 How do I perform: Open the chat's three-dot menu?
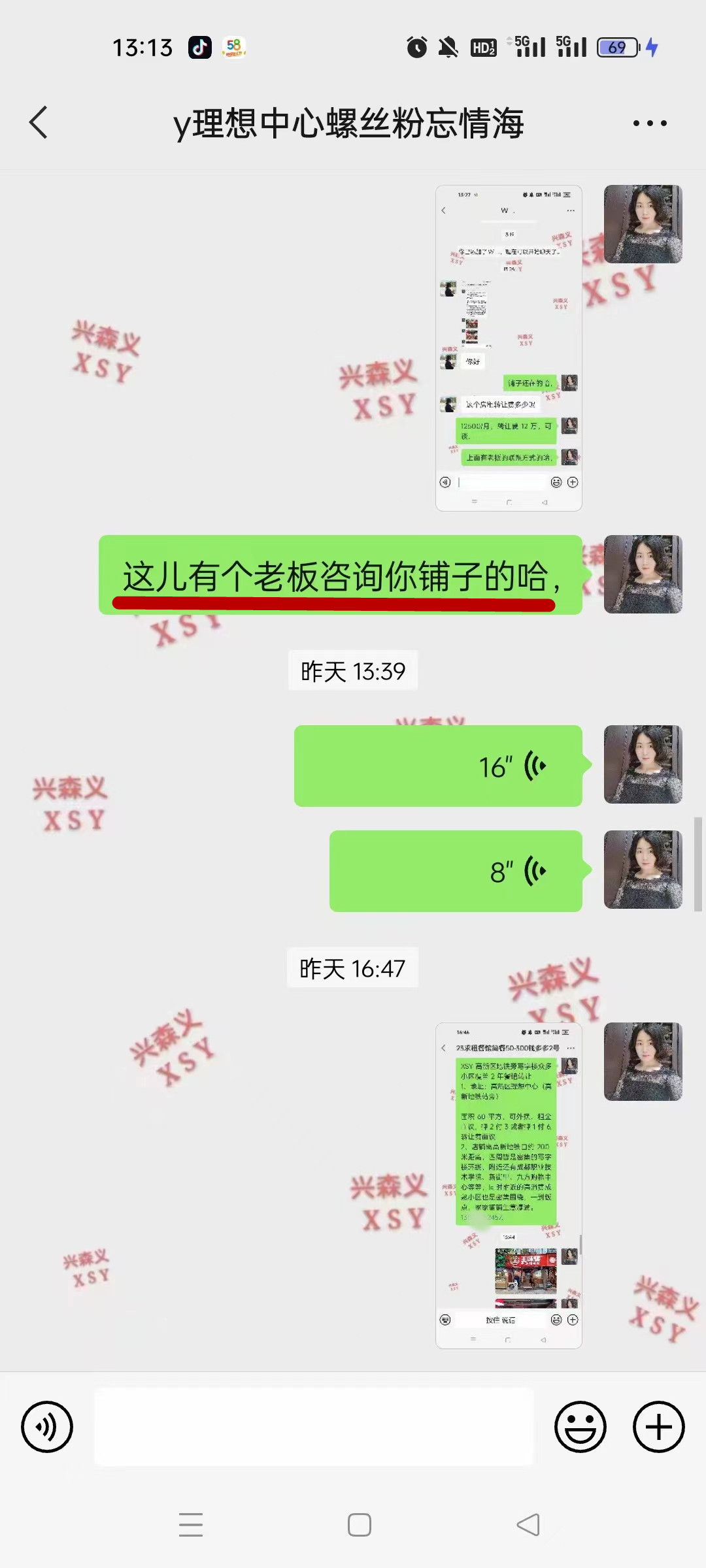coord(650,123)
